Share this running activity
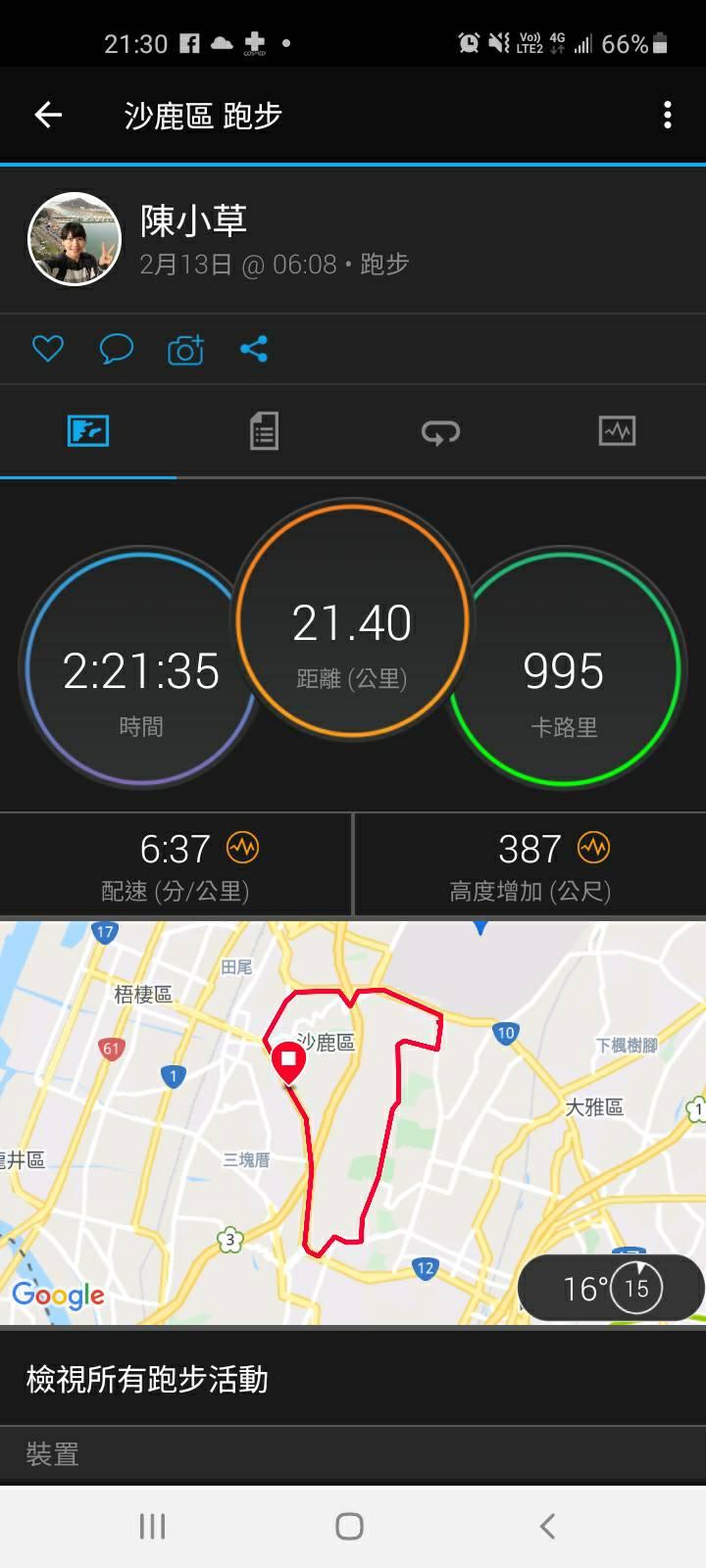706x1568 pixels. (x=254, y=349)
